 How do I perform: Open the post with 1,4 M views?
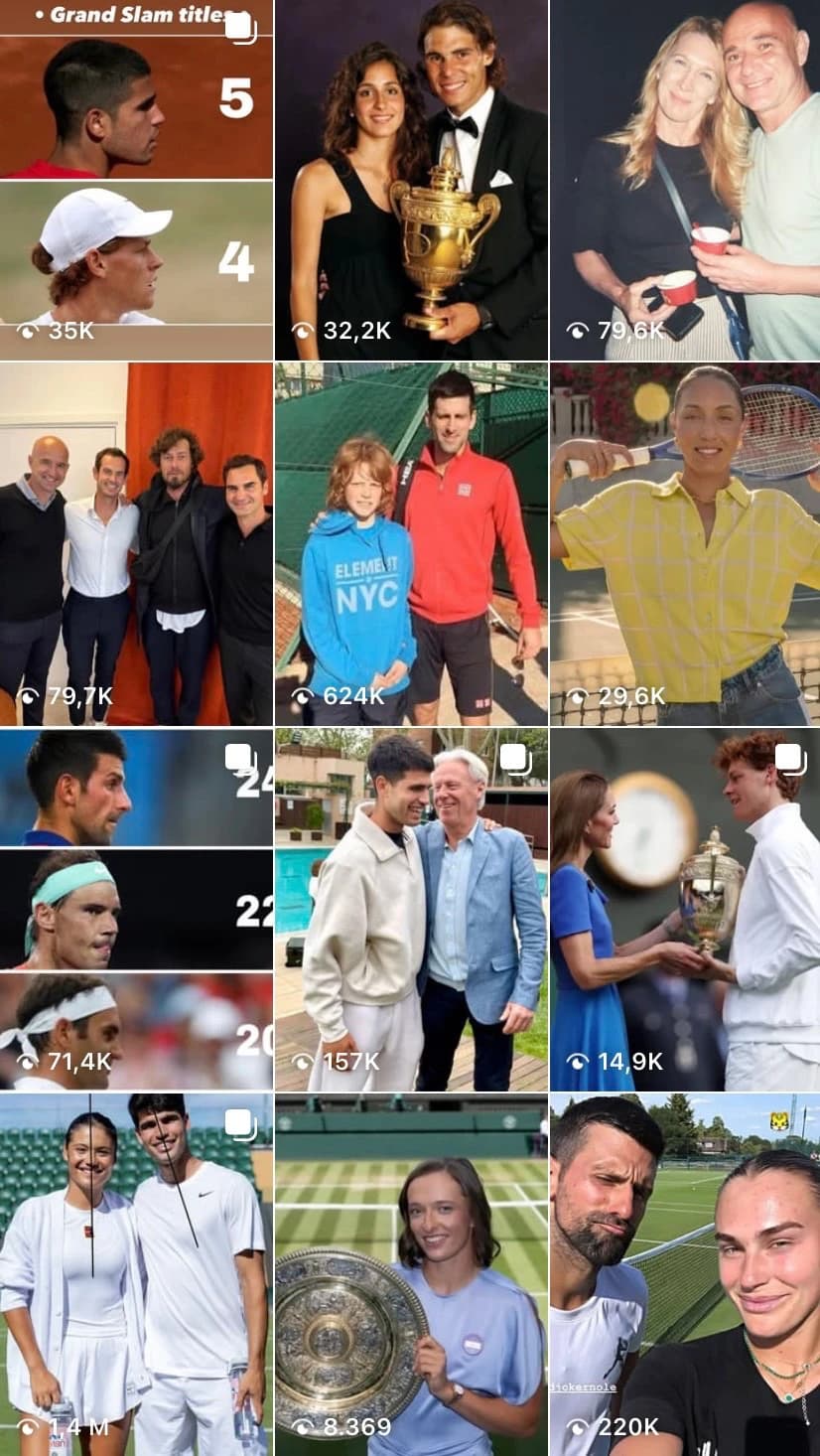(136, 1274)
